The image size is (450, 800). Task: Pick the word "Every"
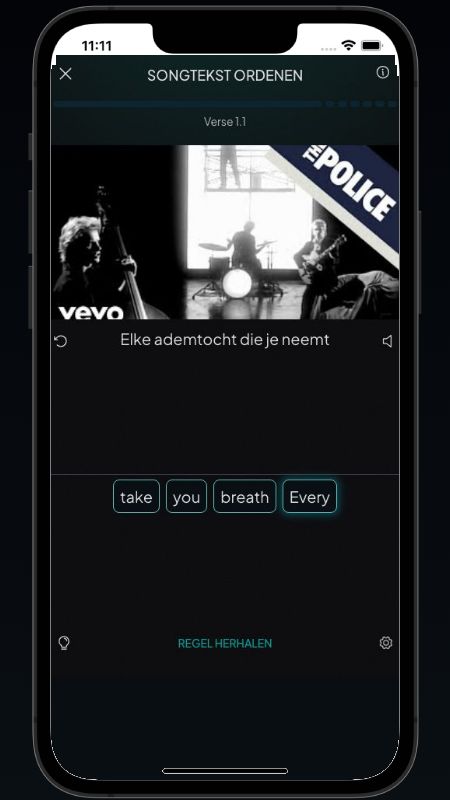309,496
